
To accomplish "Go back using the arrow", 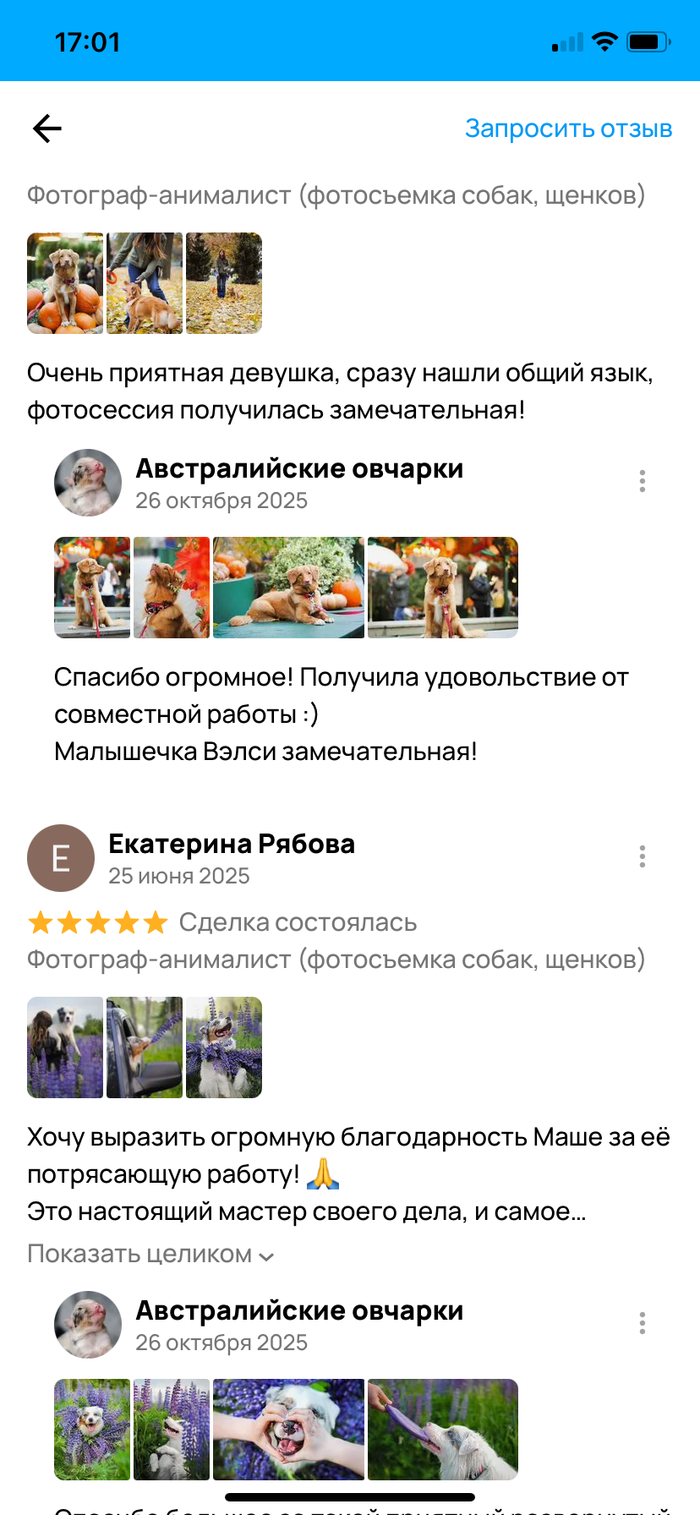I will [47, 128].
